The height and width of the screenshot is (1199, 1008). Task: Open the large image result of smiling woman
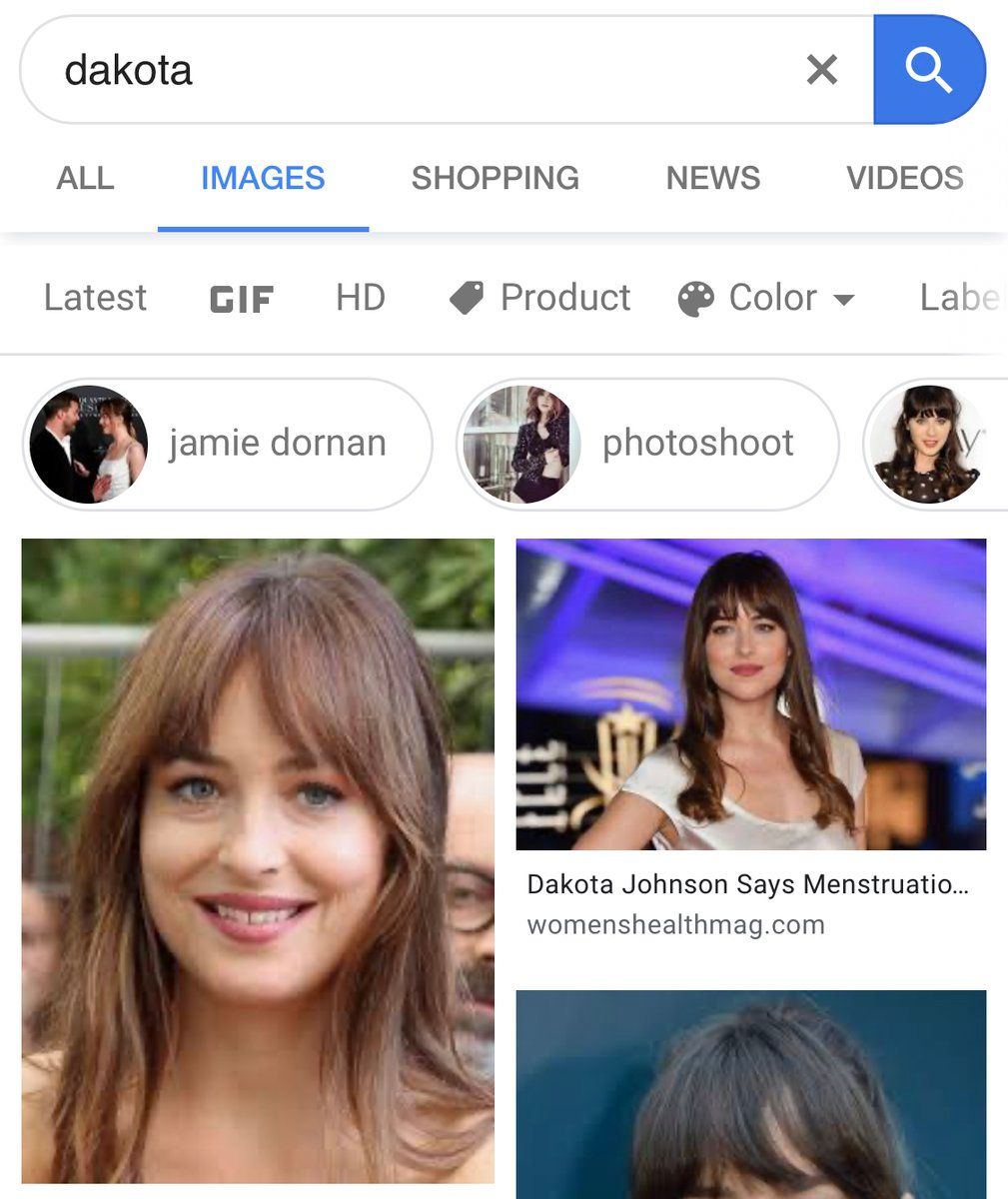pos(258,859)
